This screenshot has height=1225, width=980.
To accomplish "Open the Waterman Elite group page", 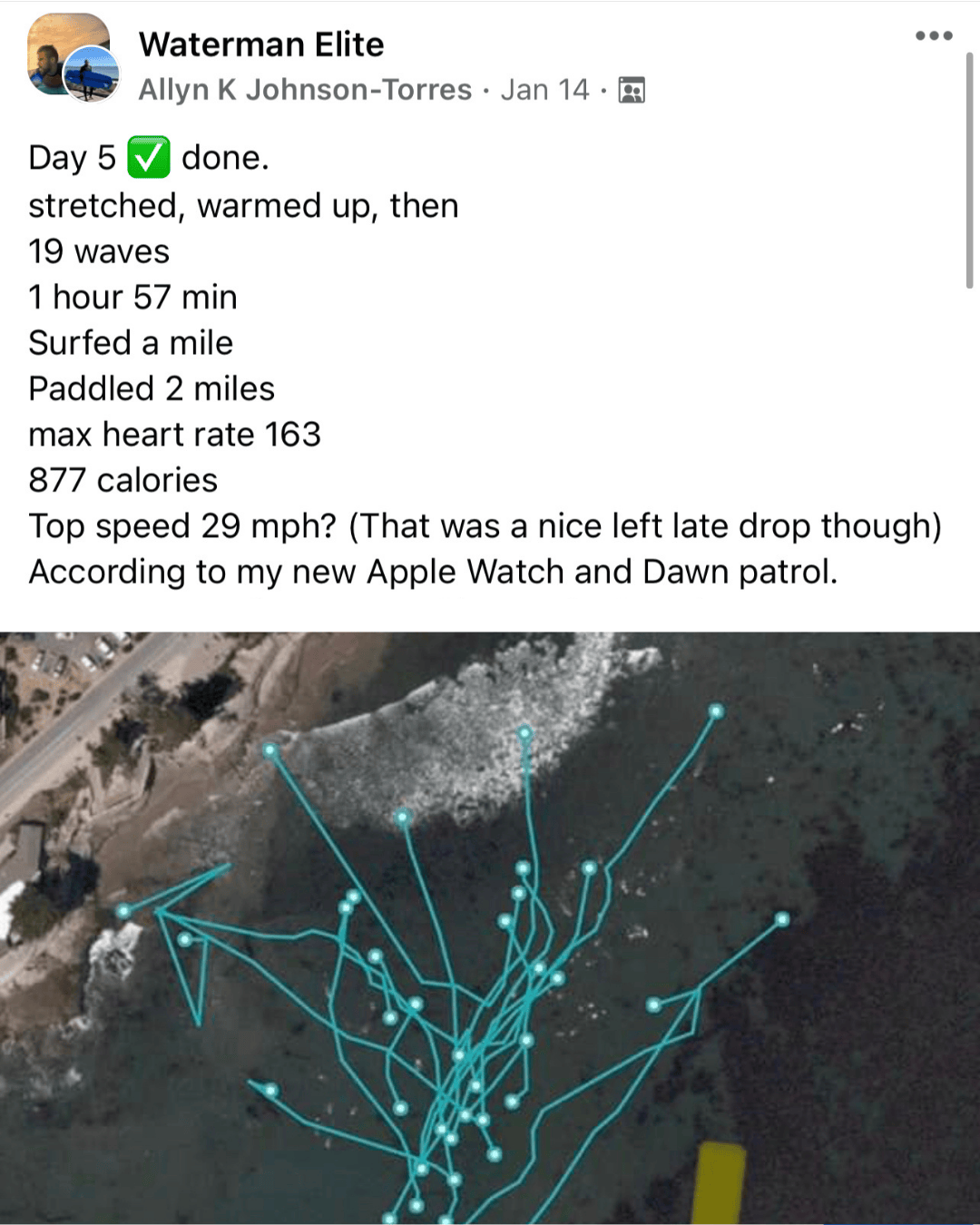I will pyautogui.click(x=261, y=44).
